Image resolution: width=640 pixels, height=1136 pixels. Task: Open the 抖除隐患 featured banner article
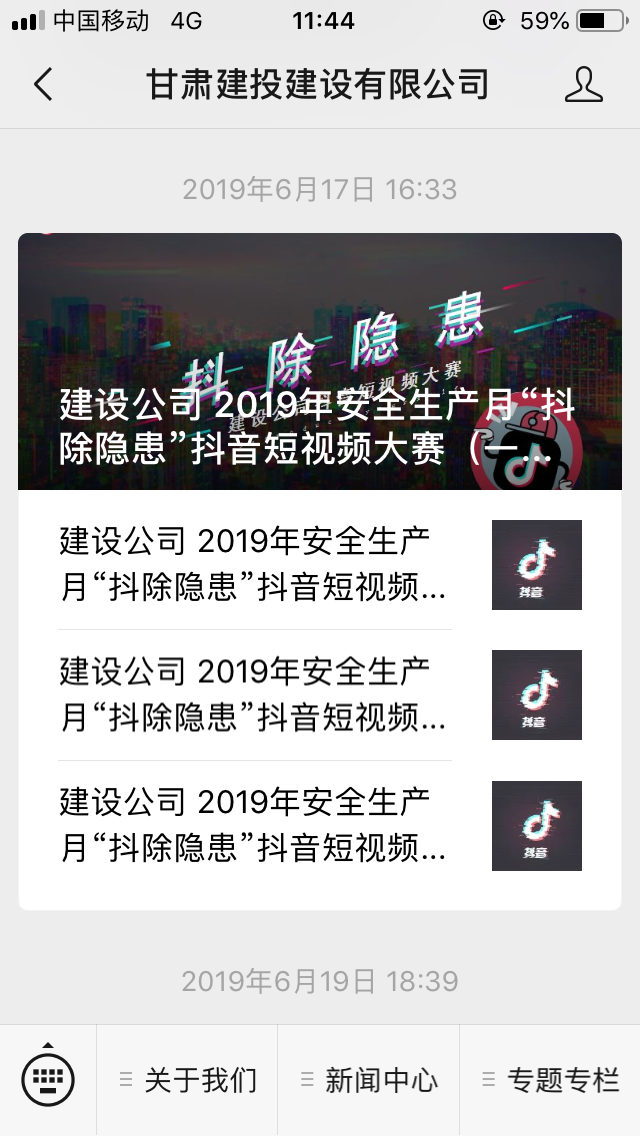click(320, 361)
